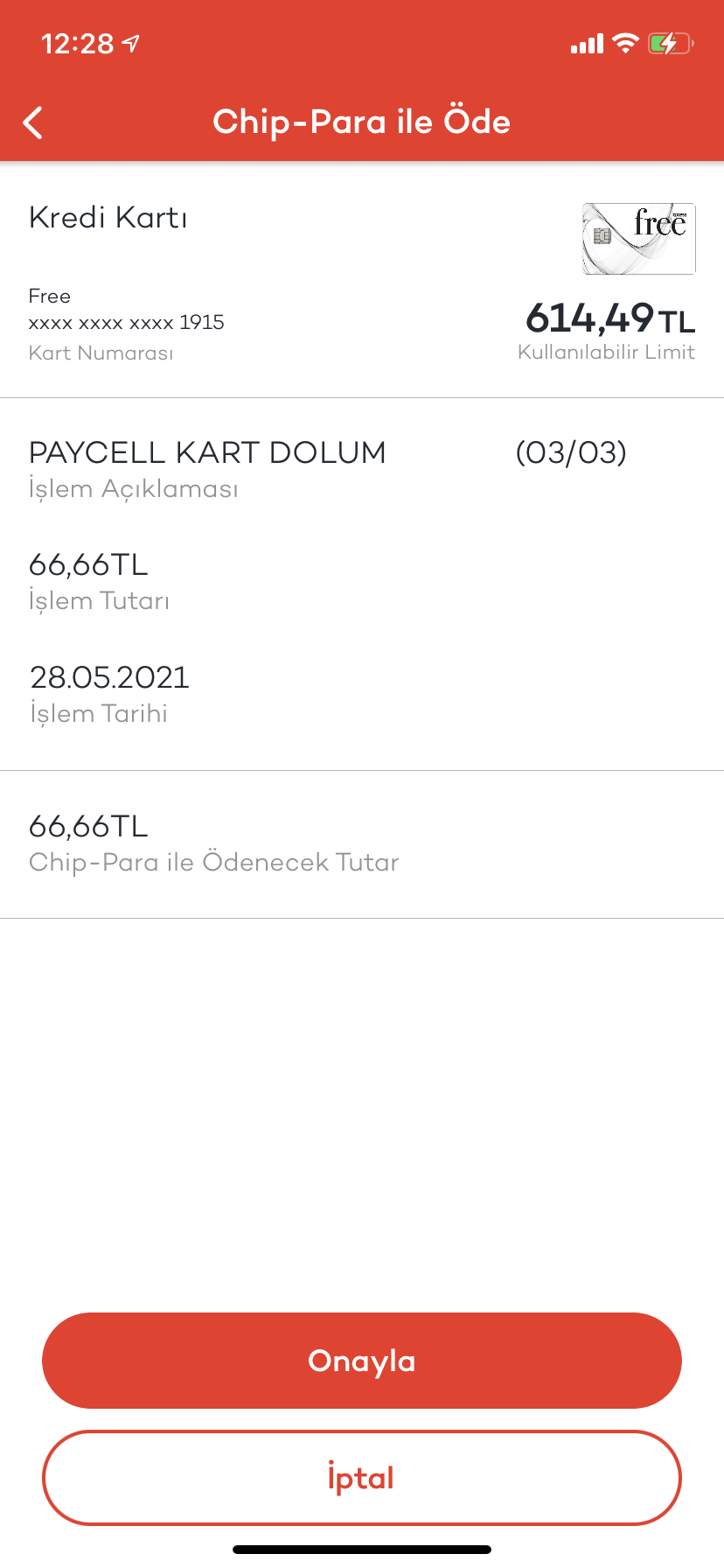This screenshot has height=1568, width=724.
Task: Go back using the header arrow
Action: point(33,122)
